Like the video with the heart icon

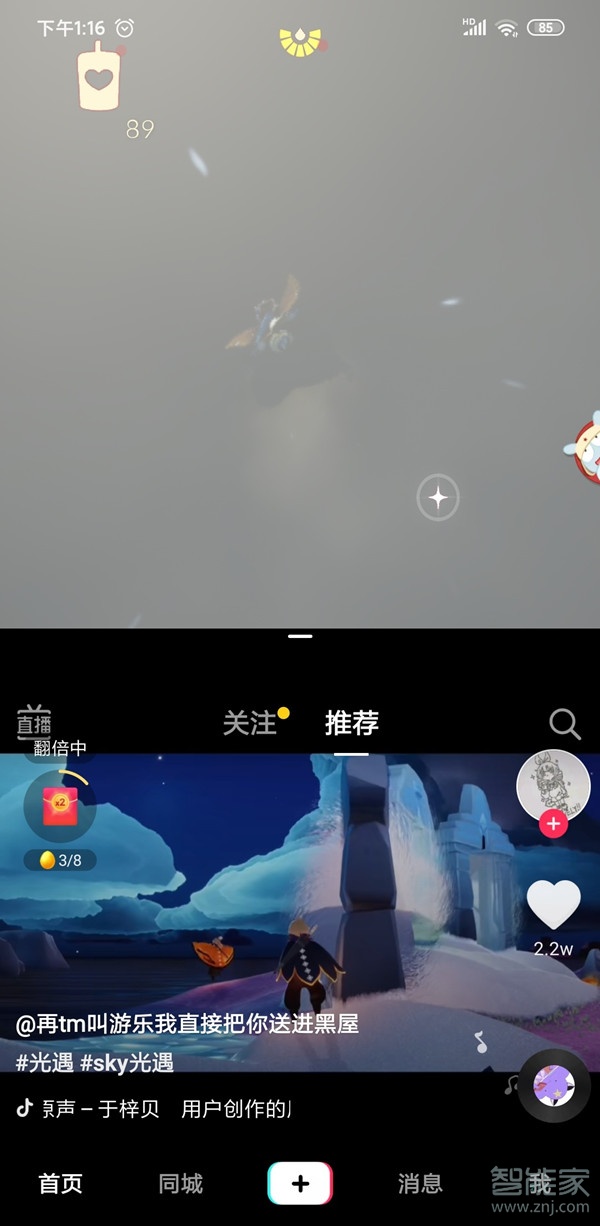553,903
